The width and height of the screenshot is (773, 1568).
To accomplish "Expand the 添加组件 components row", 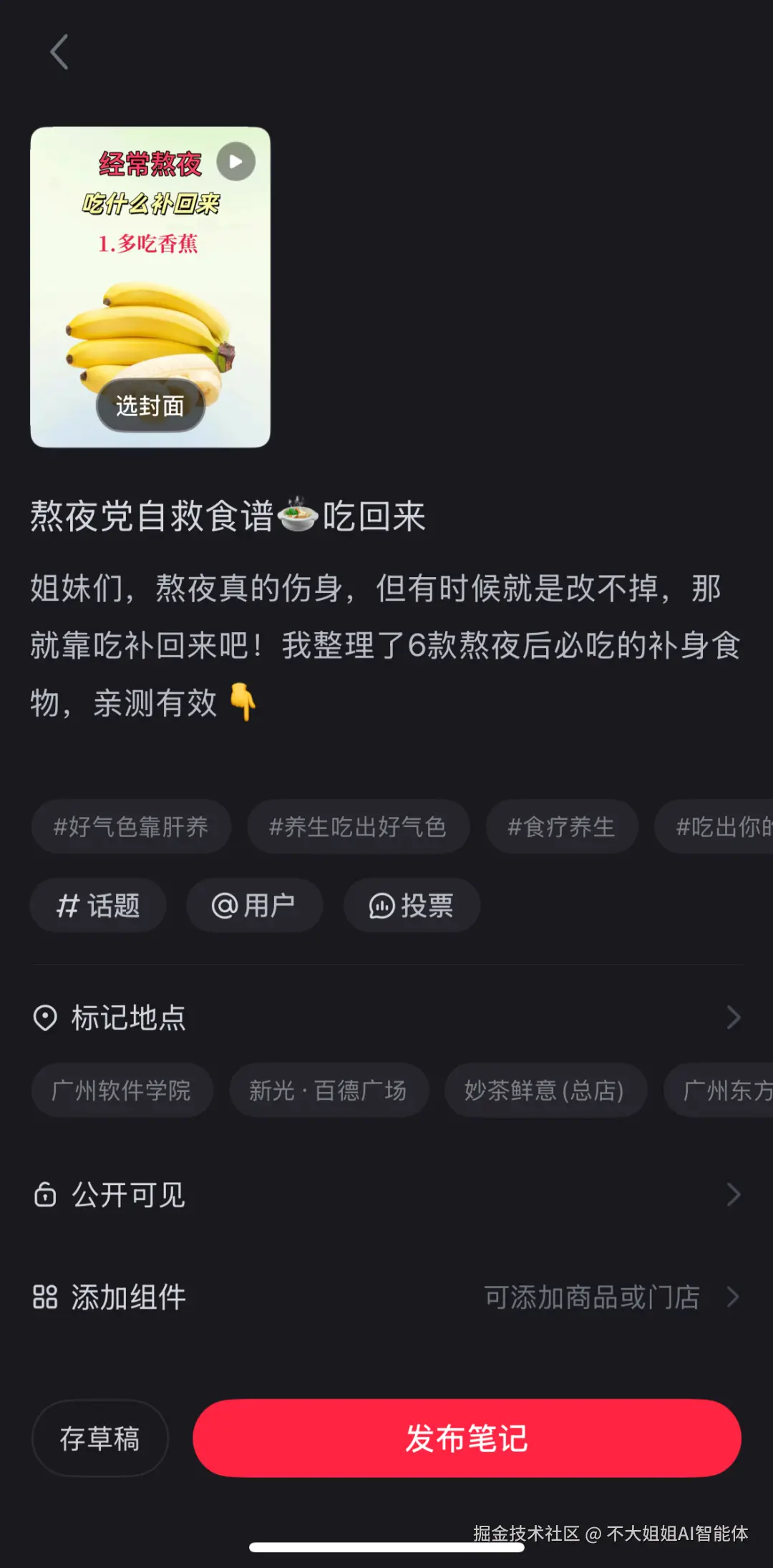I will (x=734, y=1297).
